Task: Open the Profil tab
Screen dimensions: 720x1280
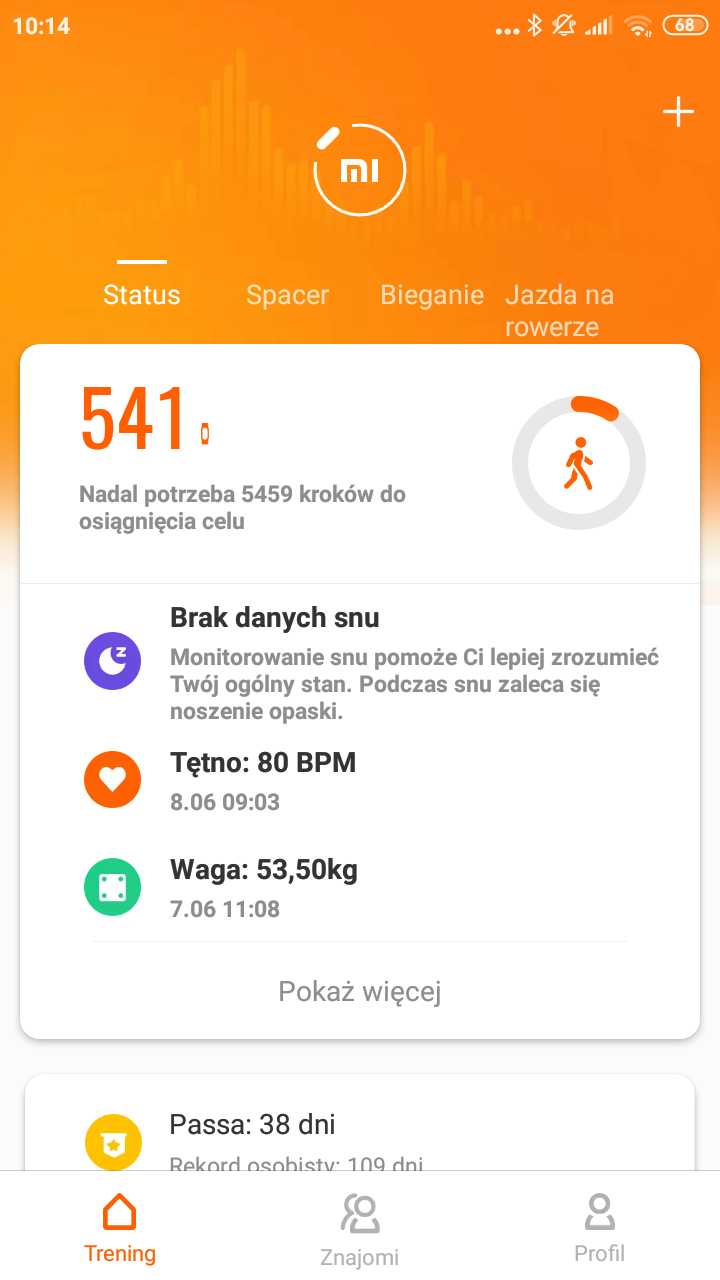Action: (x=599, y=1228)
